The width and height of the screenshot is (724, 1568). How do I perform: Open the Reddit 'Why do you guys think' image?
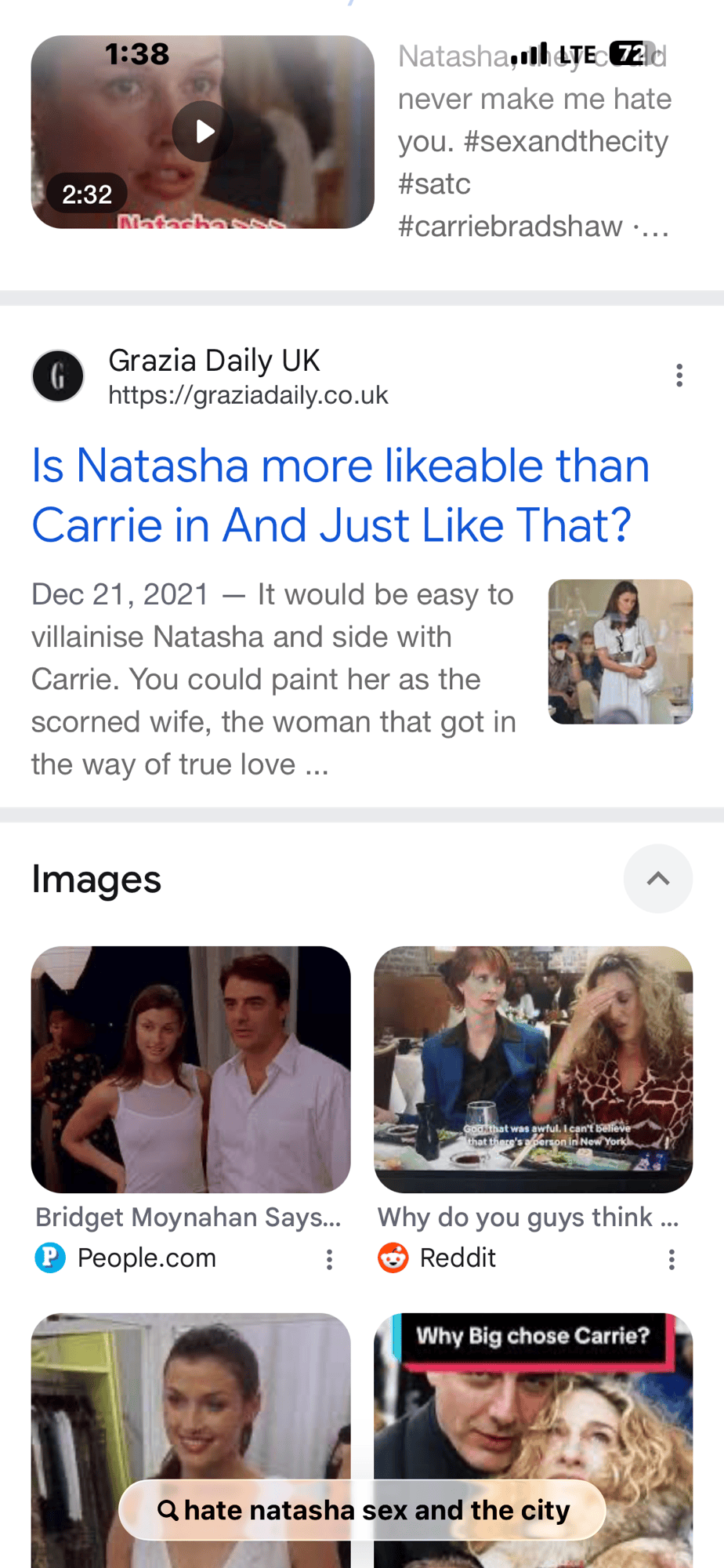pos(533,1069)
